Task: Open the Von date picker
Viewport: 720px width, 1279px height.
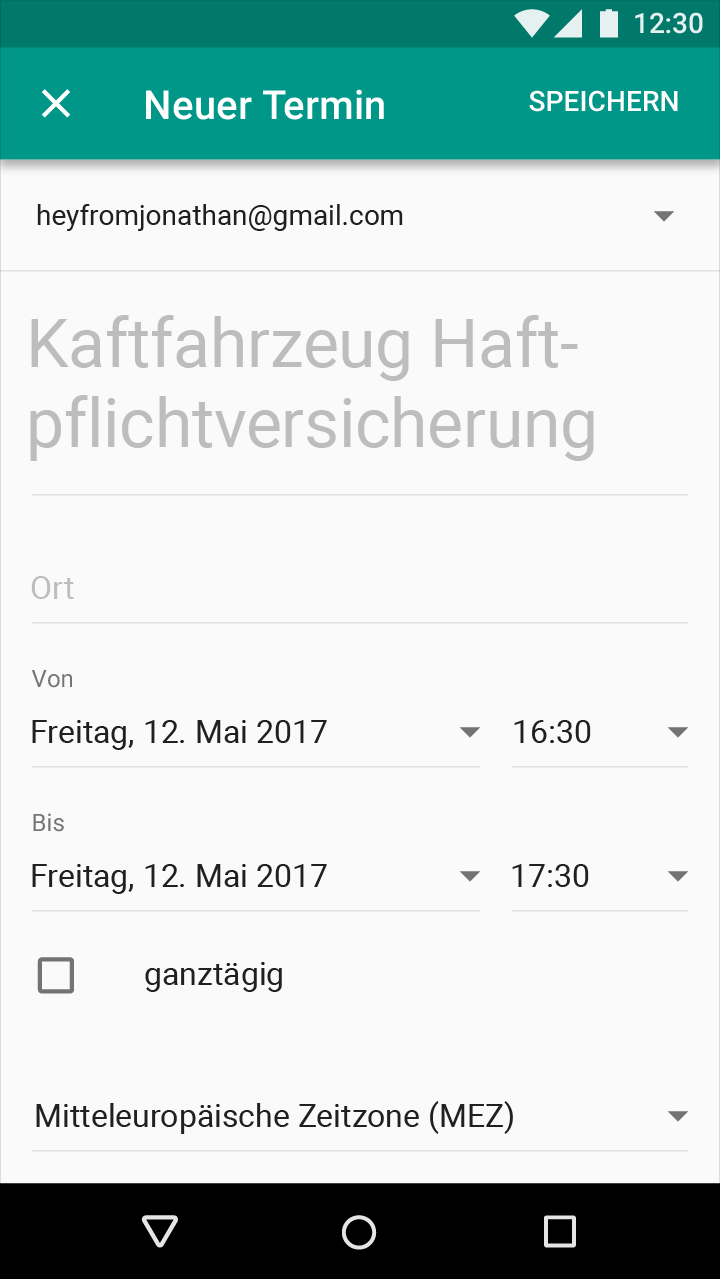Action: pos(256,732)
